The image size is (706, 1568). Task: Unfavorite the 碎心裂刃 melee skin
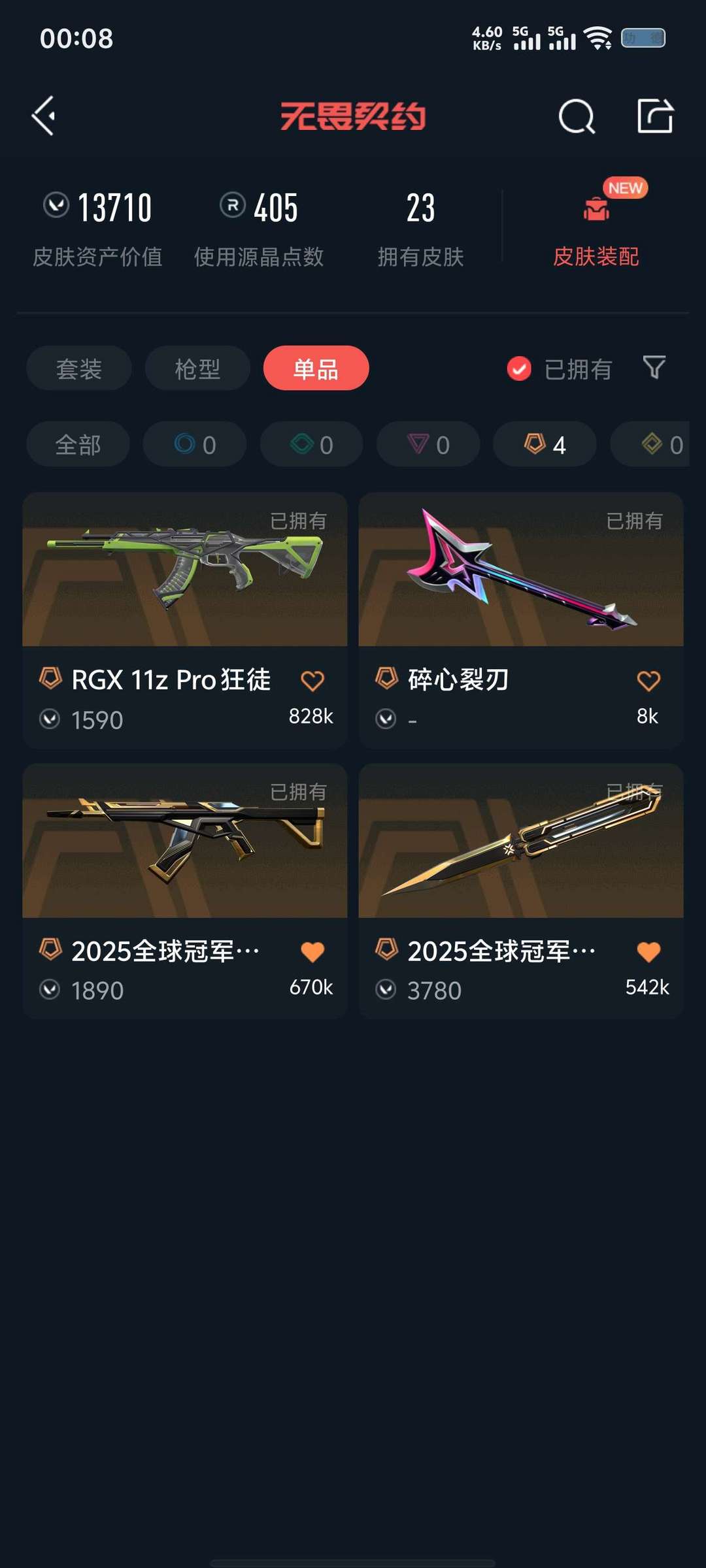click(648, 680)
